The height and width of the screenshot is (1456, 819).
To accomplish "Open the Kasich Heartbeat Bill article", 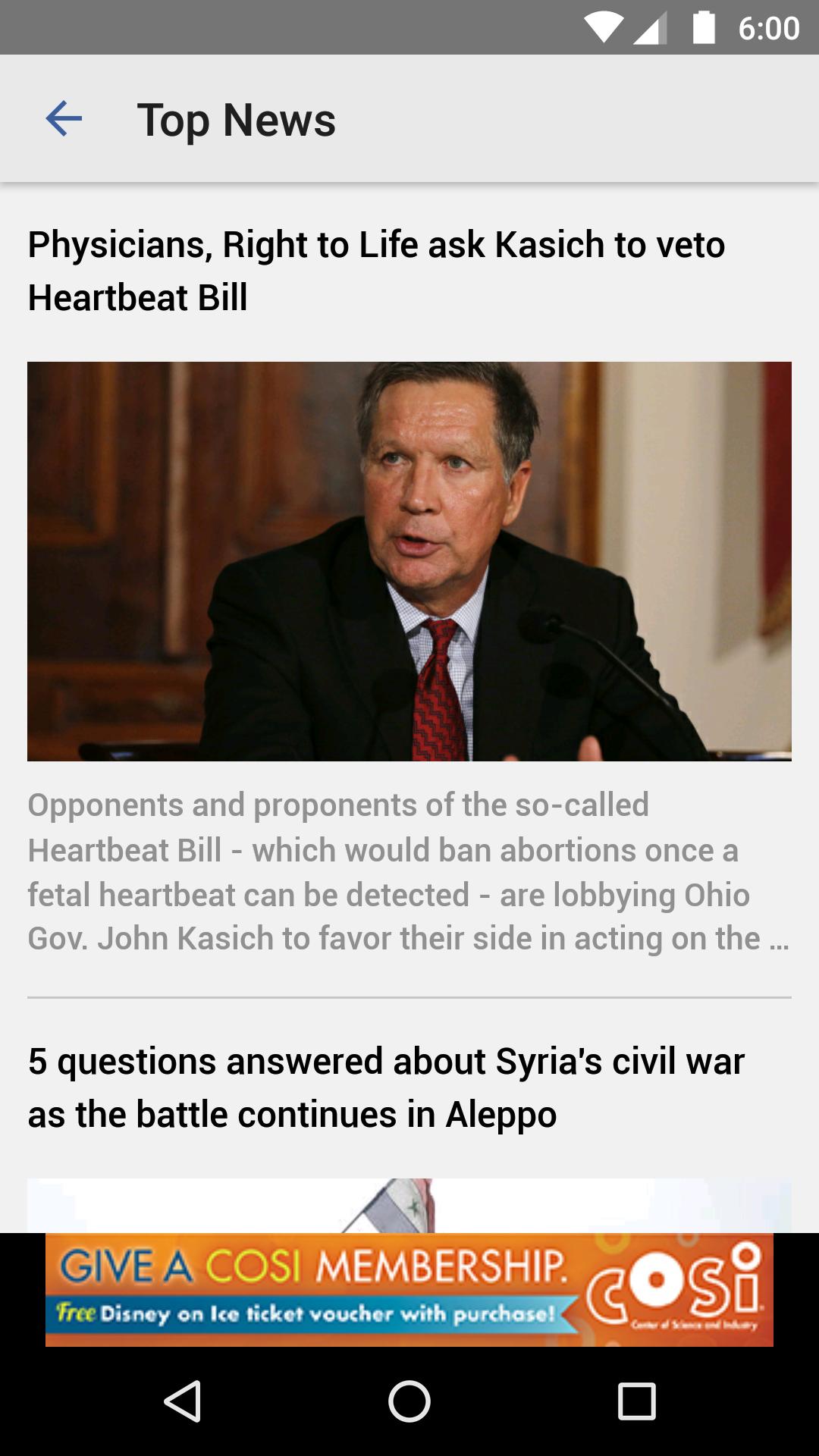I will pyautogui.click(x=376, y=271).
